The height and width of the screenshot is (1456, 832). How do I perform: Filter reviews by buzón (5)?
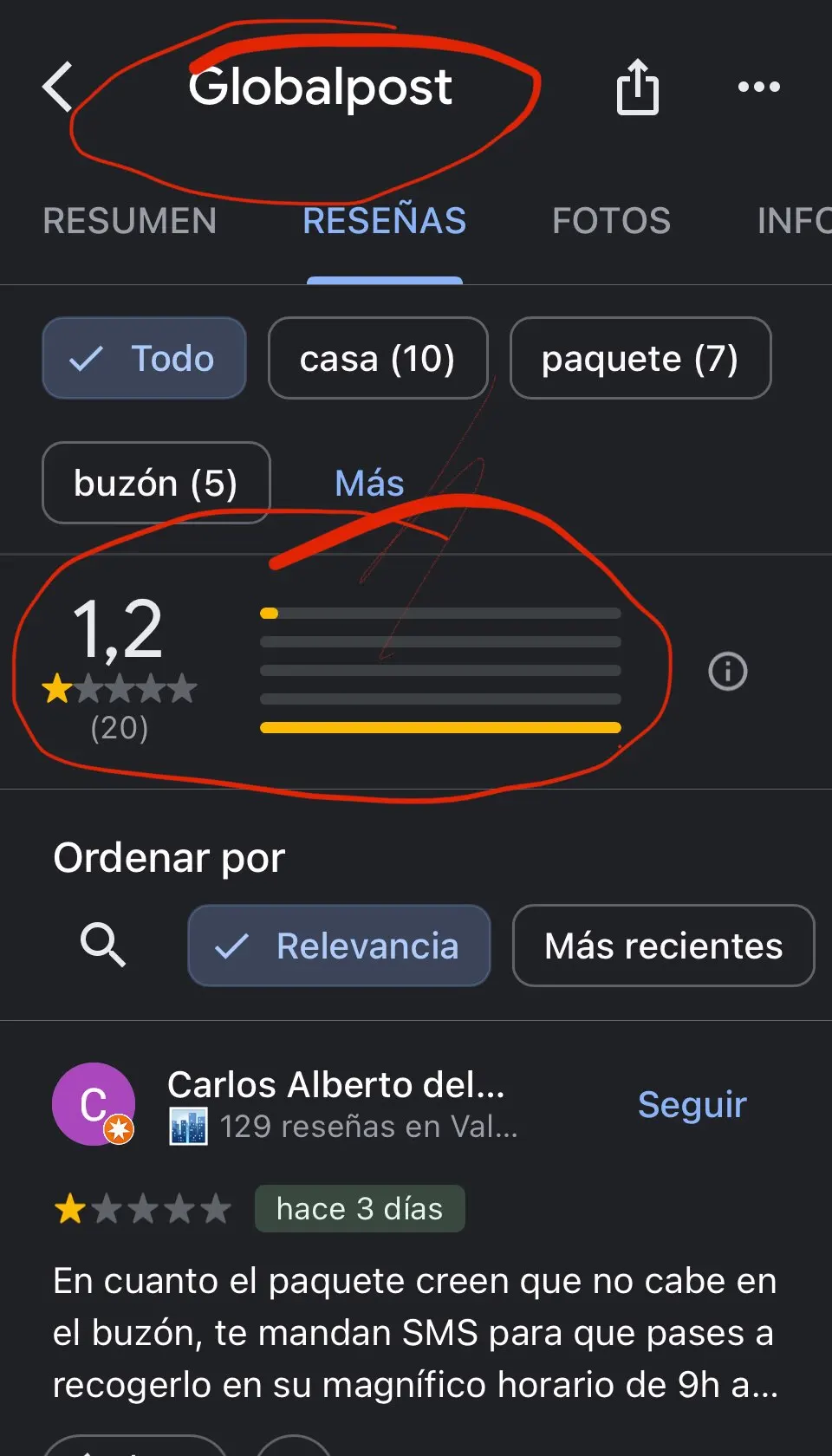point(156,483)
